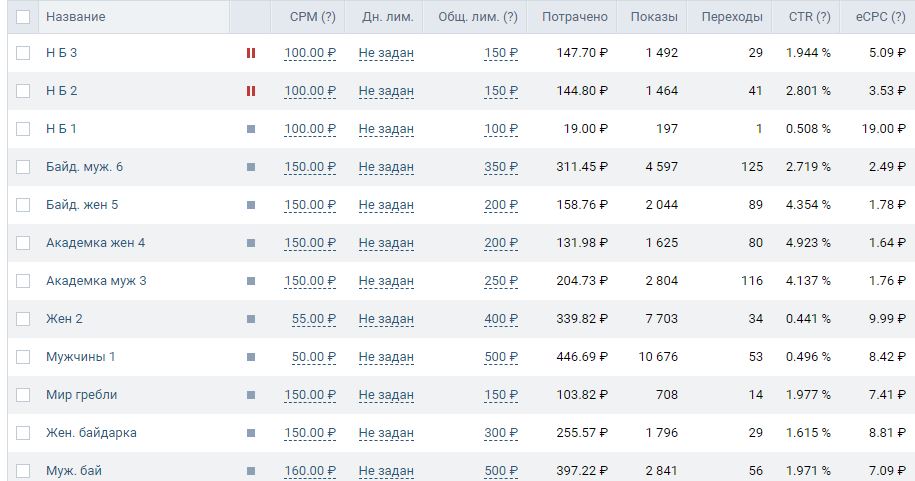Select the Мир гребли row checkbox
This screenshot has height=481, width=915.
click(23, 395)
